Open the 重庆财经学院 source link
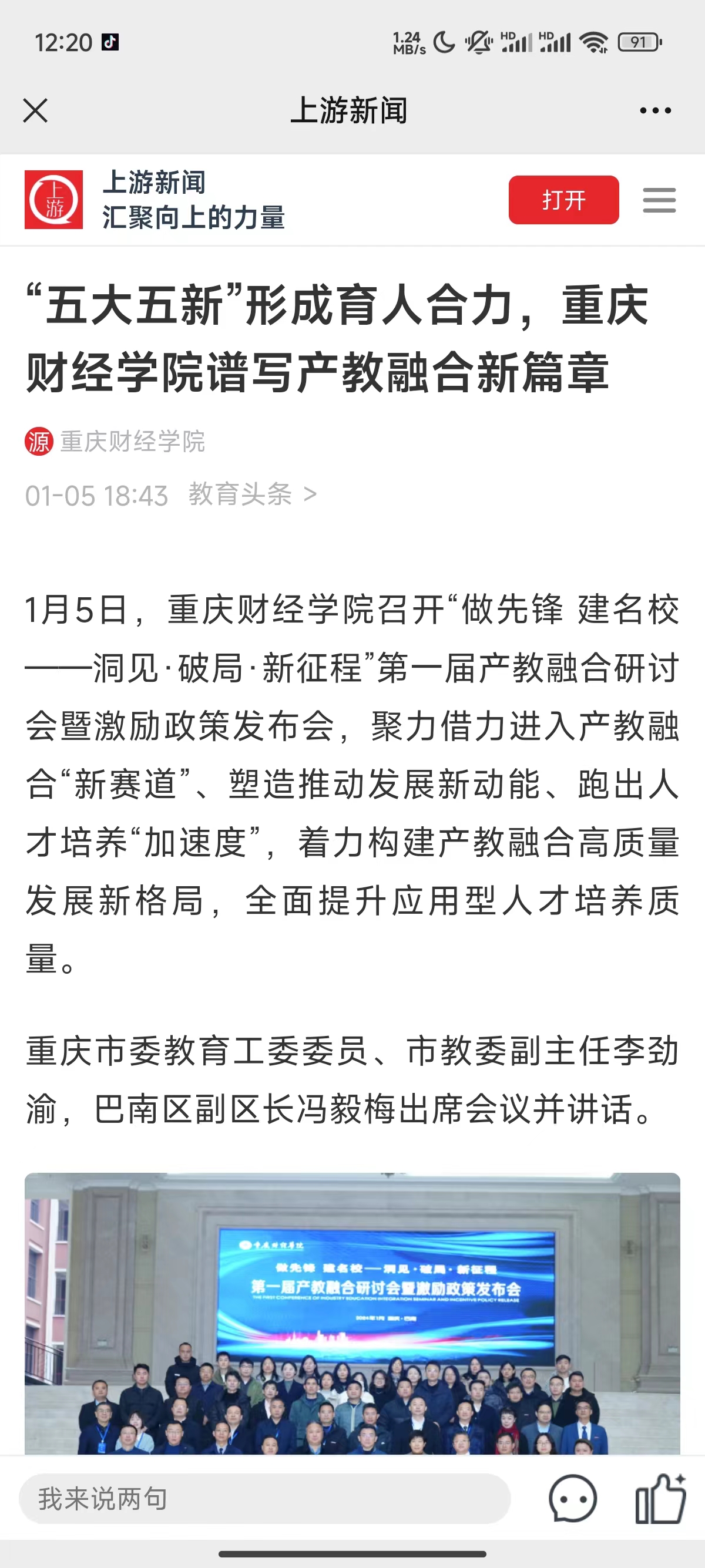705x1568 pixels. pos(132,441)
